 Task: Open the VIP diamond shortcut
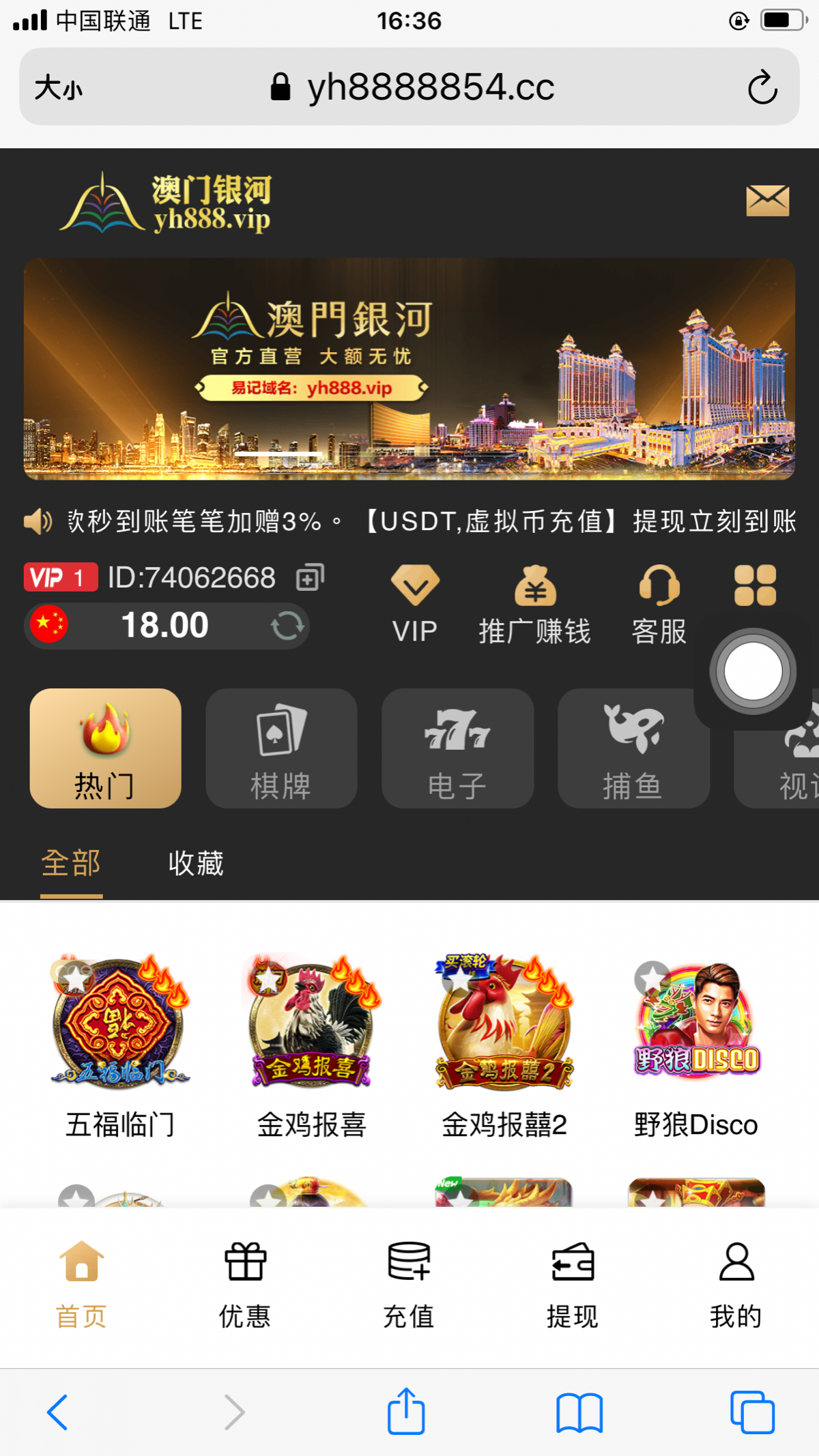[415, 603]
